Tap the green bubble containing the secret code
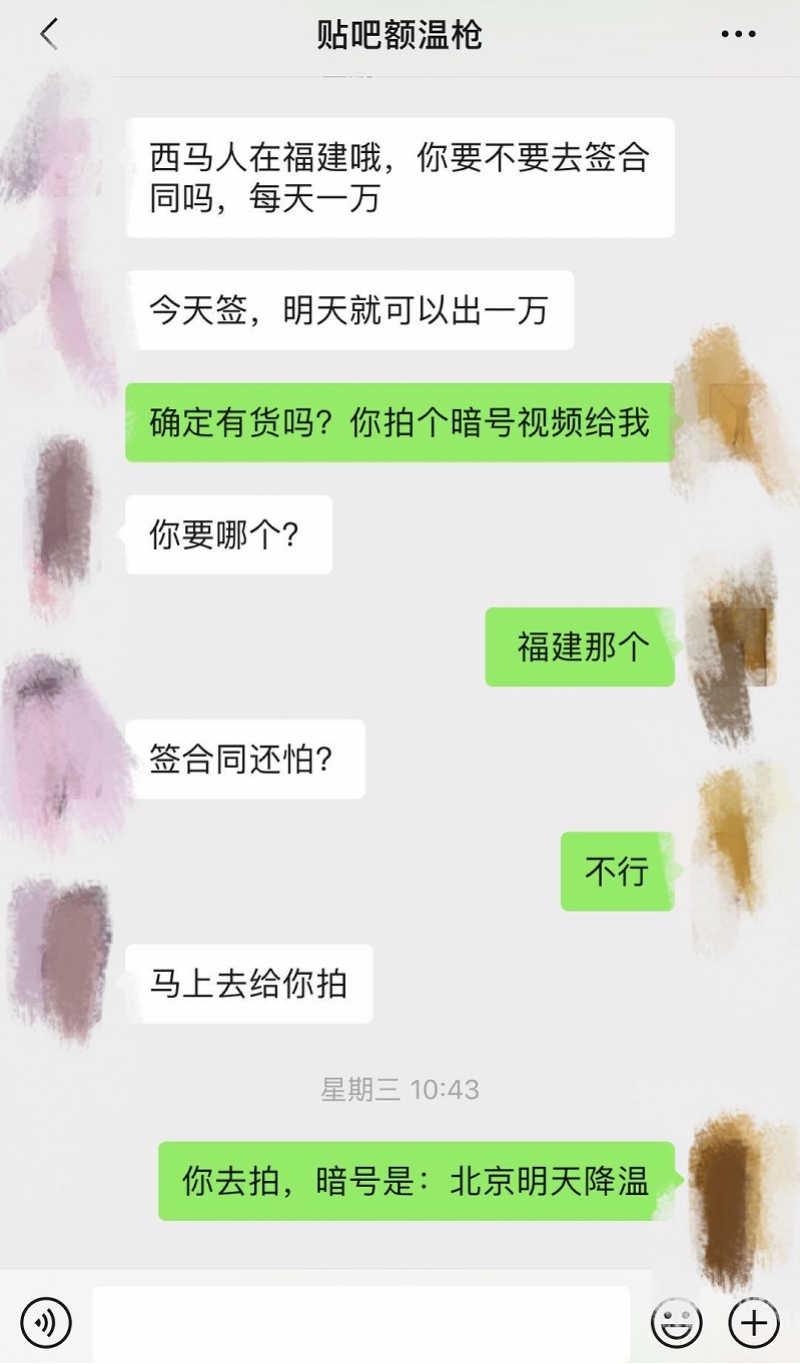This screenshot has height=1364, width=800. click(x=418, y=1182)
